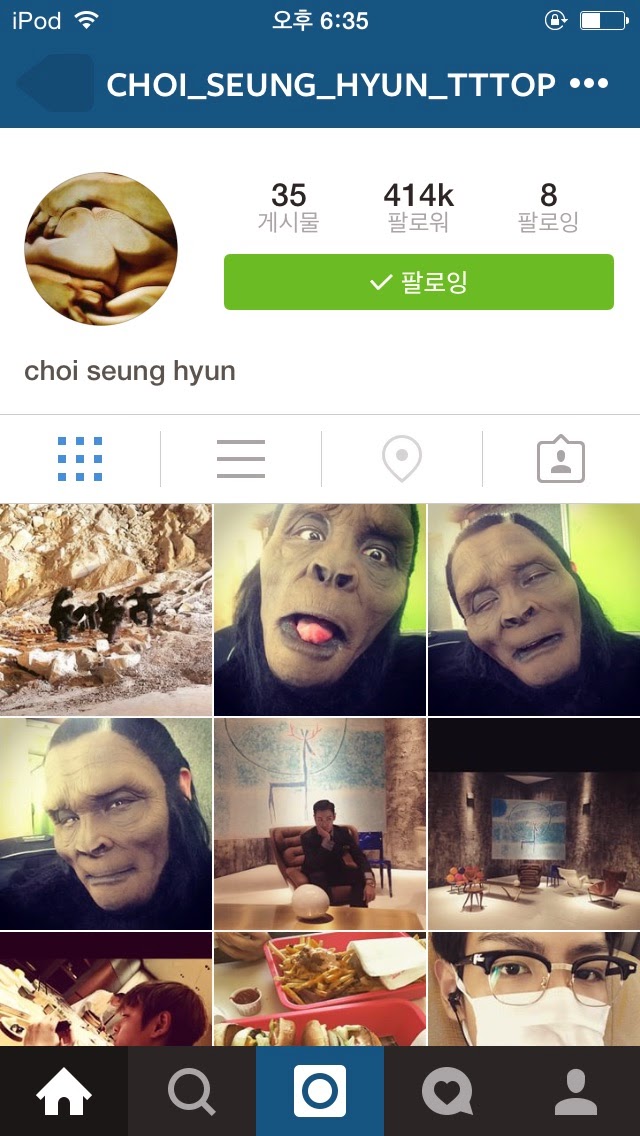
Task: View the 414k 팔로워 followers list
Action: (418, 206)
